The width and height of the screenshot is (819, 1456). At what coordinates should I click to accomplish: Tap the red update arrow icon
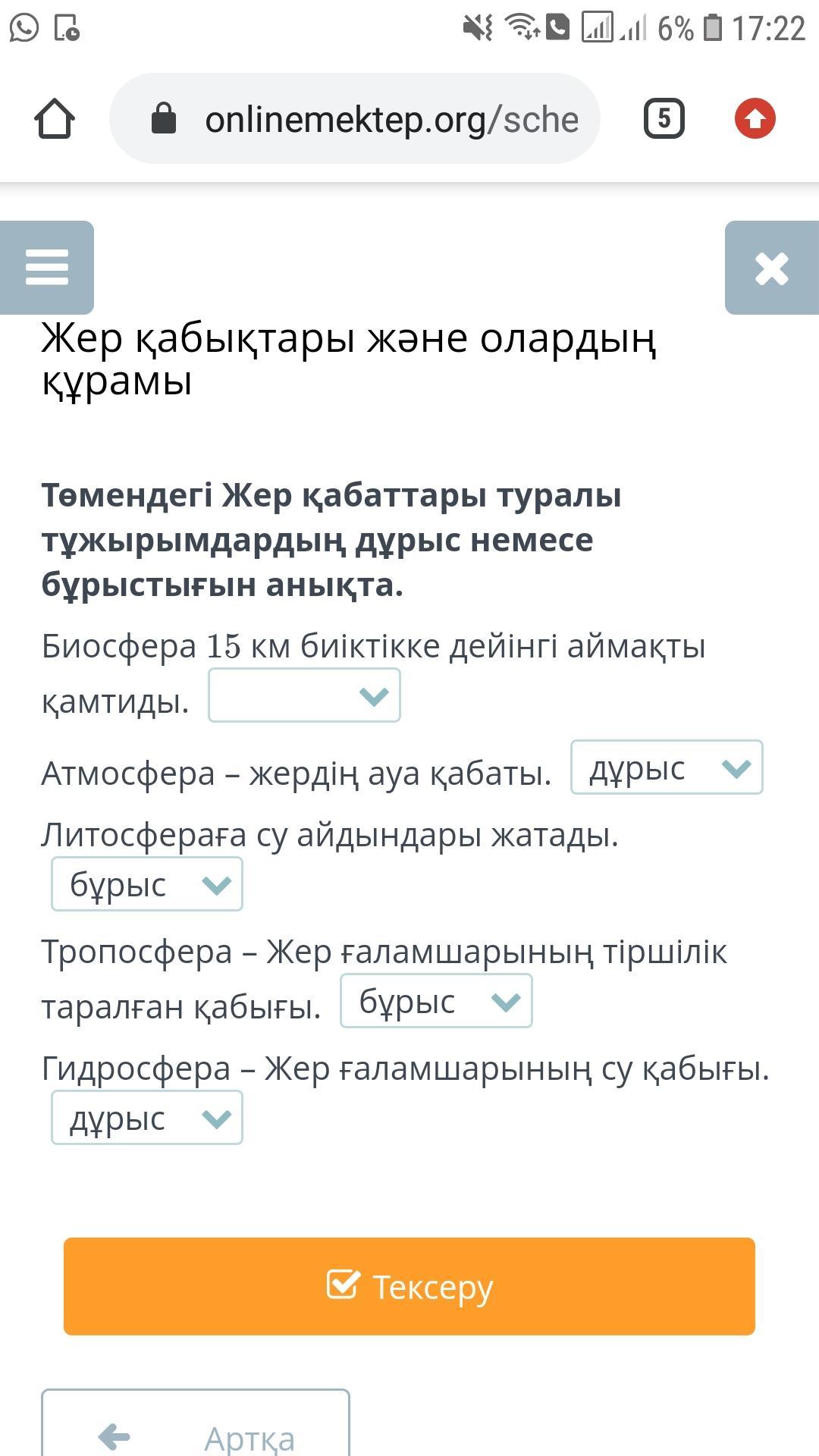click(x=755, y=118)
